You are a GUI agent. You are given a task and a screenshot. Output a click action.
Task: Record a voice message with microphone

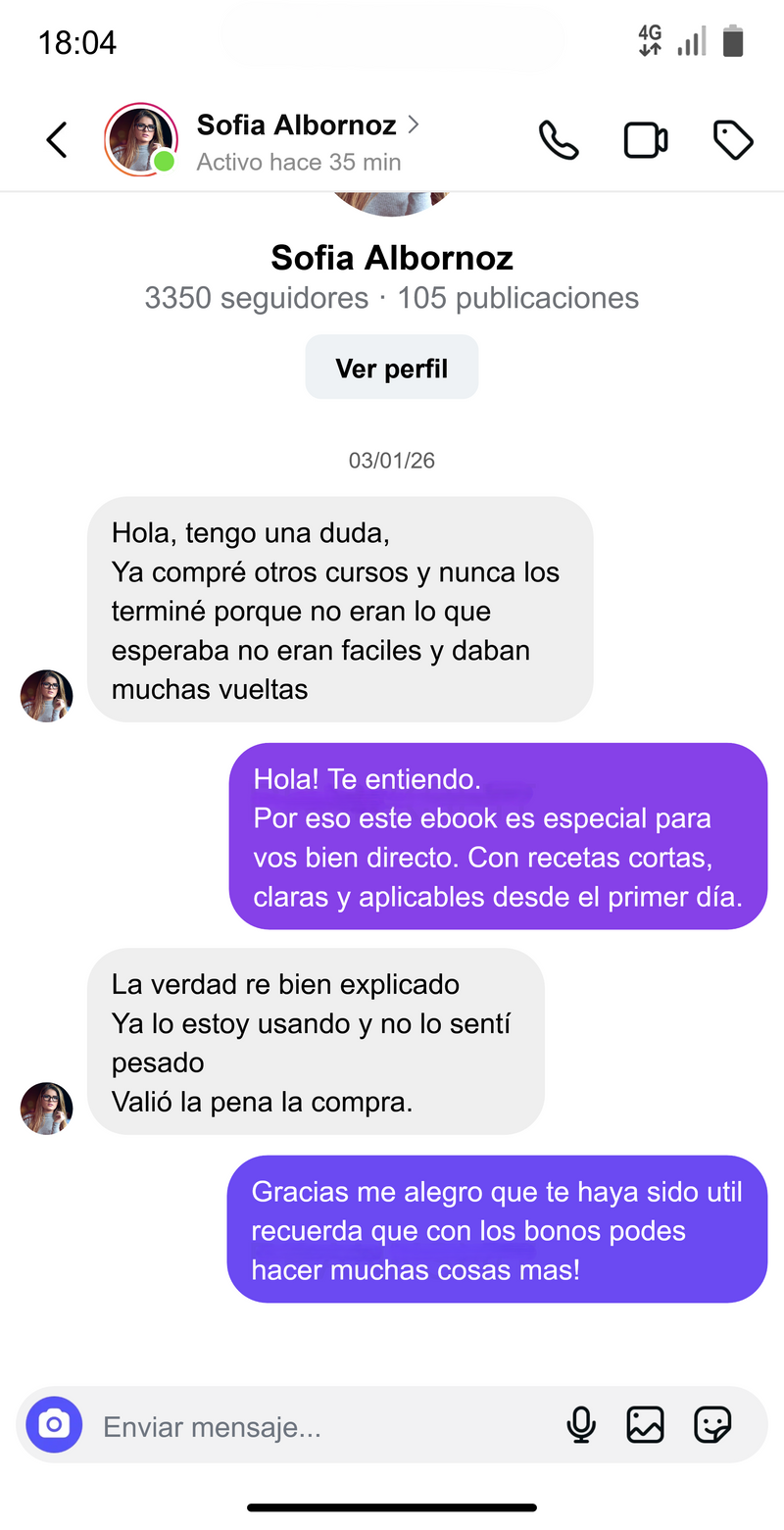pyautogui.click(x=581, y=1424)
